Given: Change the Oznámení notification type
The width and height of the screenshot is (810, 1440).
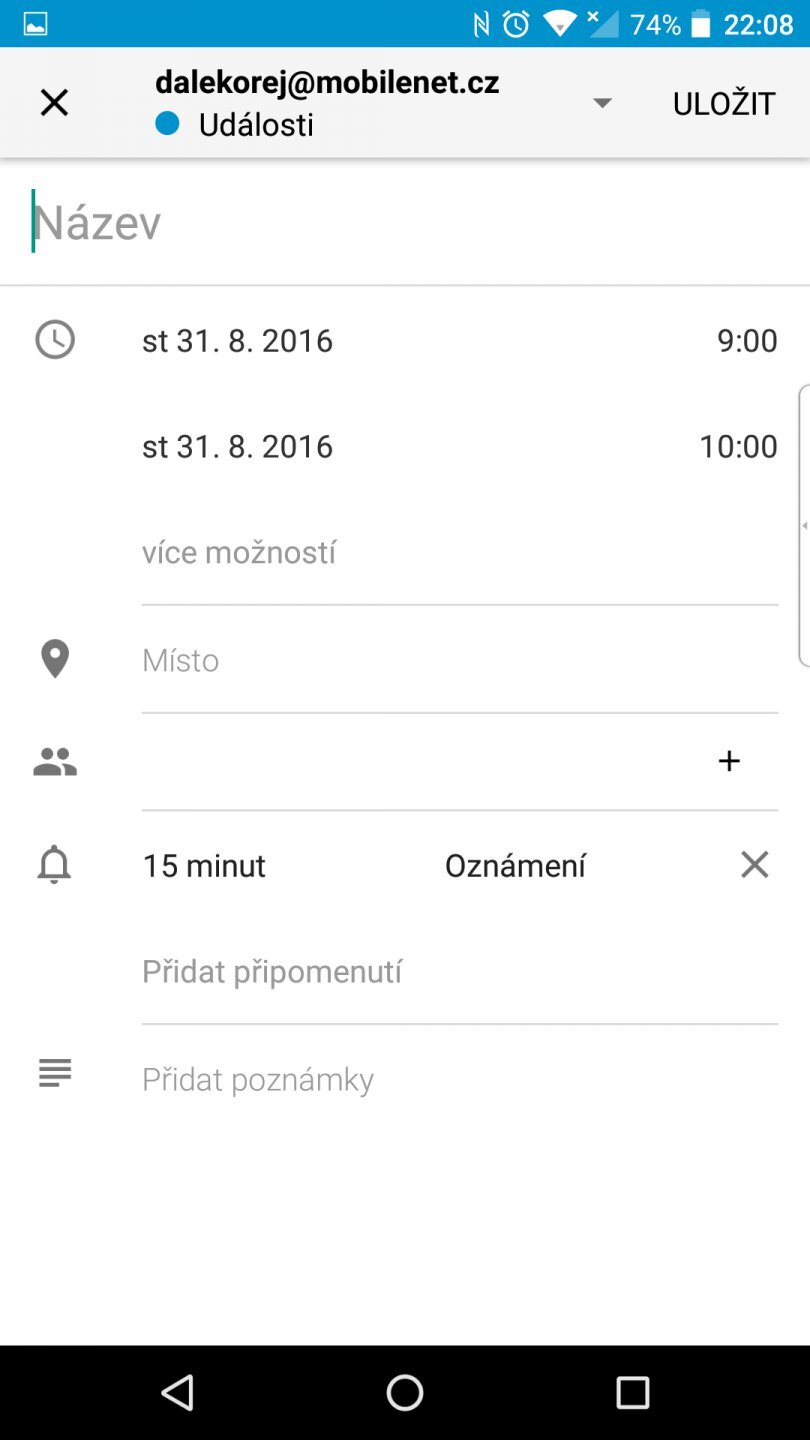Looking at the screenshot, I should pos(516,864).
